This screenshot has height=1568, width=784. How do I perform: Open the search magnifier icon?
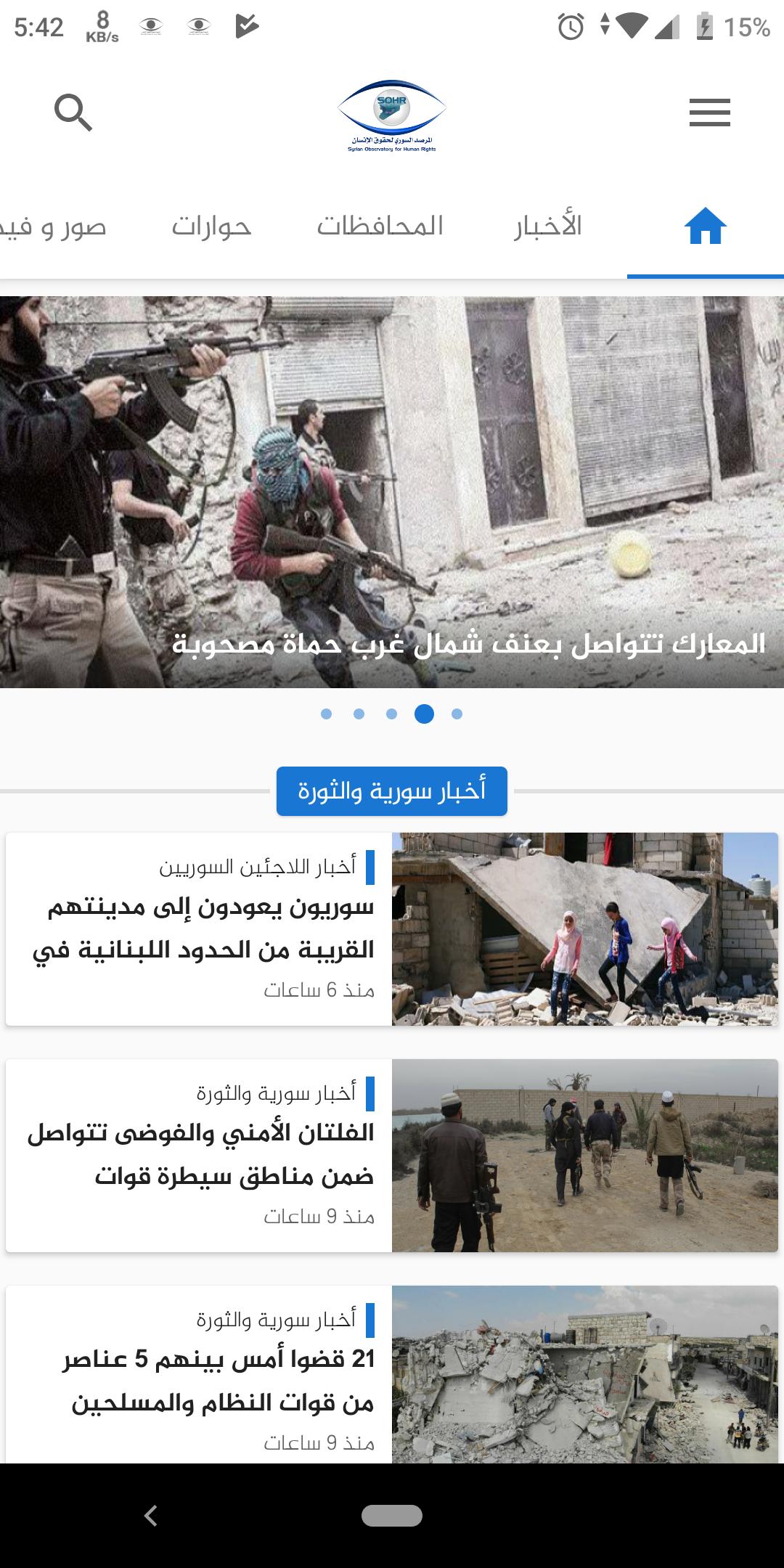pos(73,113)
